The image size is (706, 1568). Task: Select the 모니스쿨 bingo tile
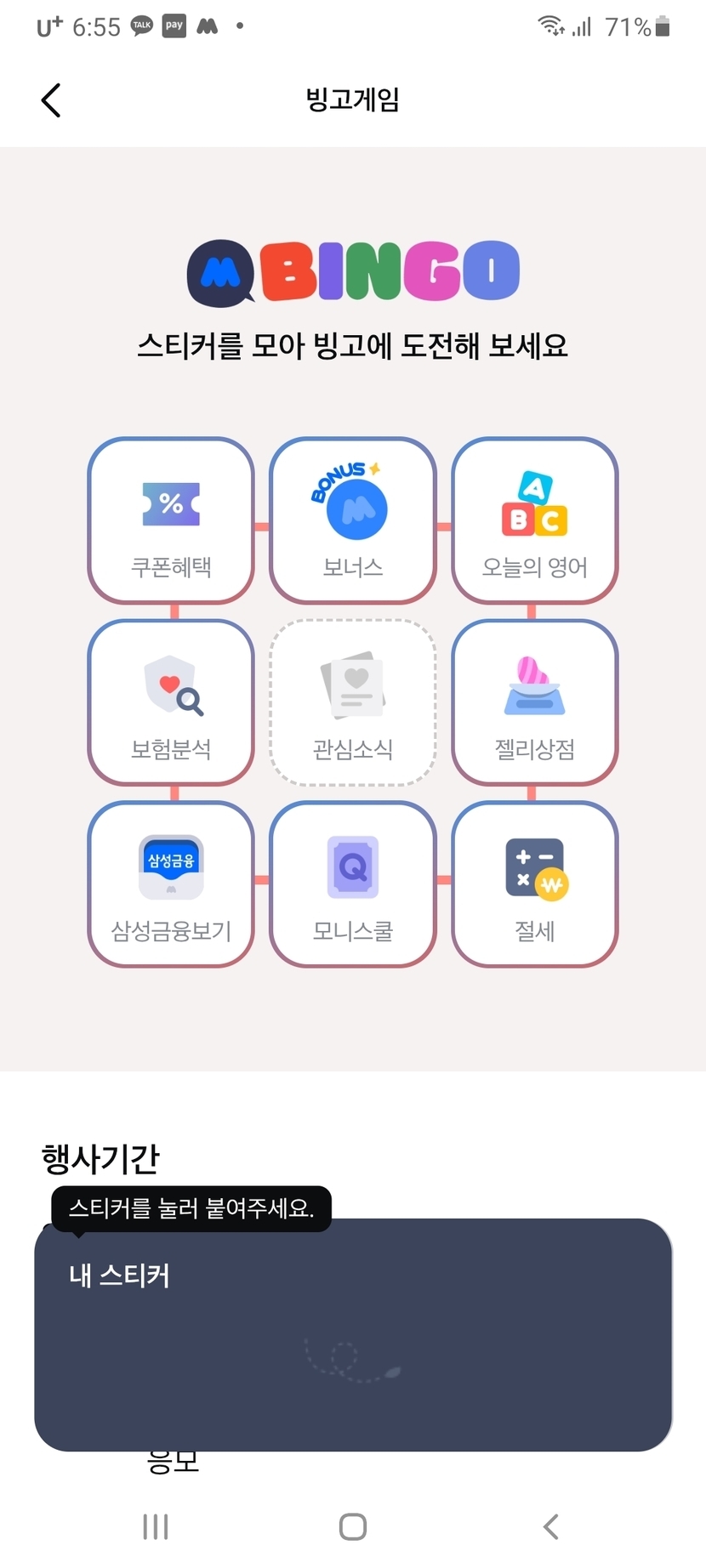coord(353,884)
